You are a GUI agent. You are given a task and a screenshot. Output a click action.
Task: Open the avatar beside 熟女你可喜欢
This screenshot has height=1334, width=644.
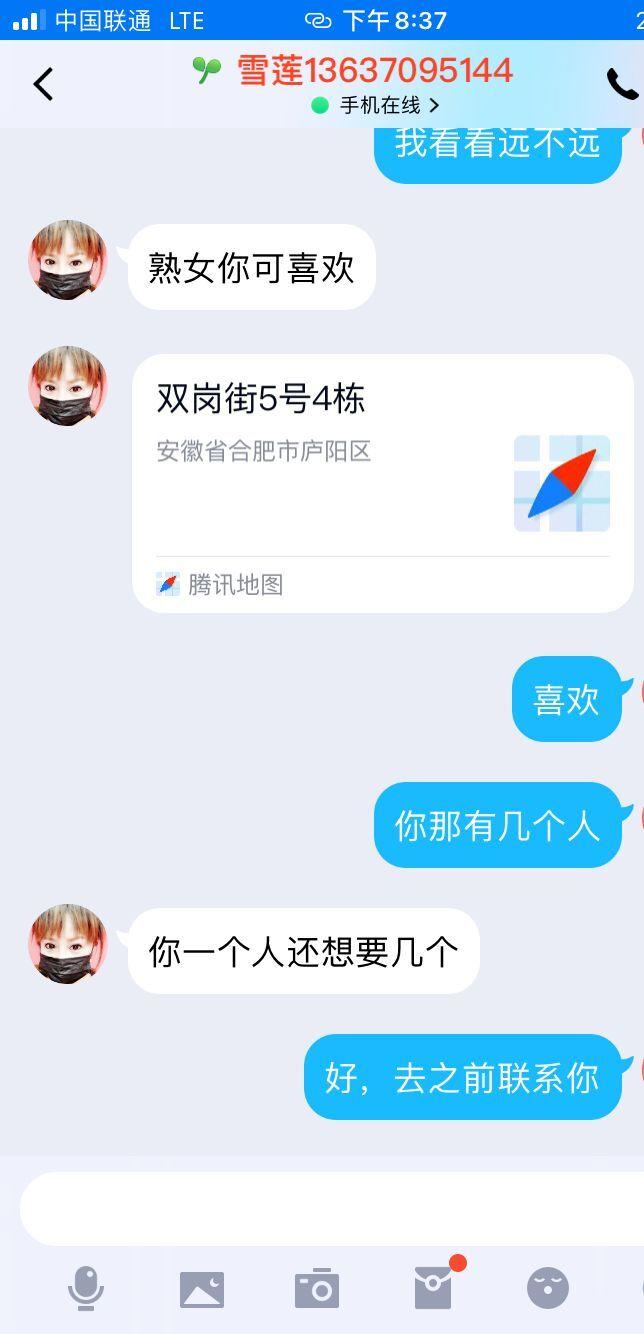click(x=68, y=260)
